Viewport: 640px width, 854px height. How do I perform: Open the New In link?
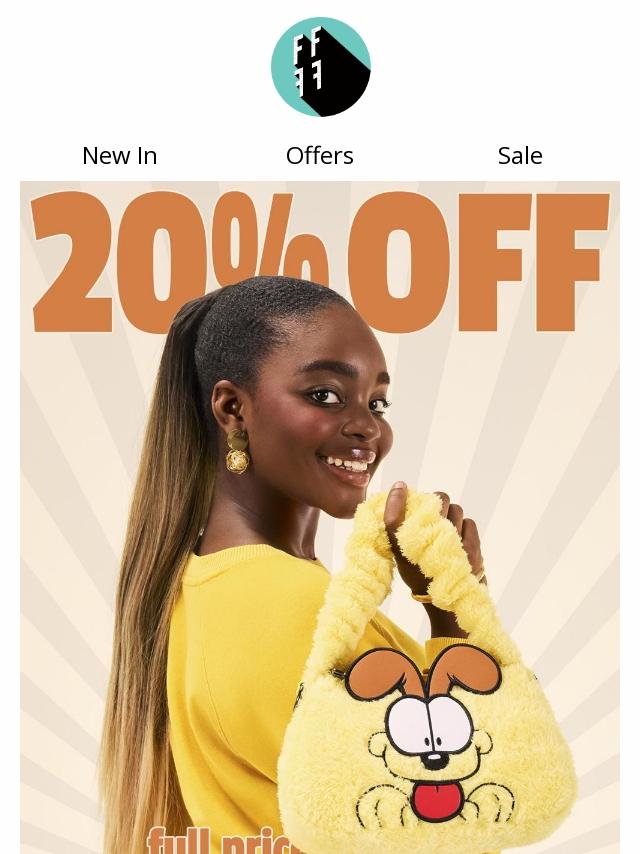coord(120,156)
